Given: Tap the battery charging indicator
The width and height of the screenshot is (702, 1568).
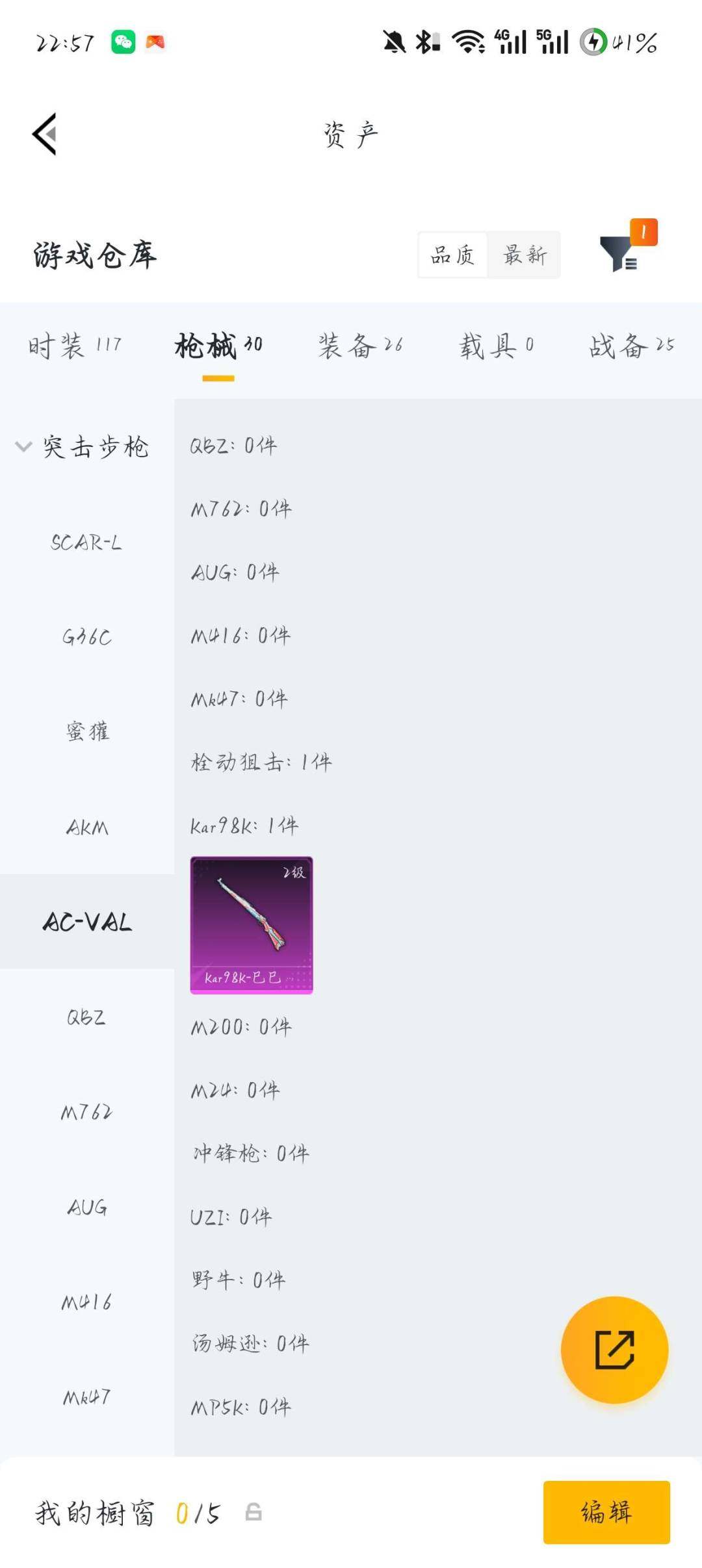Looking at the screenshot, I should pyautogui.click(x=593, y=42).
